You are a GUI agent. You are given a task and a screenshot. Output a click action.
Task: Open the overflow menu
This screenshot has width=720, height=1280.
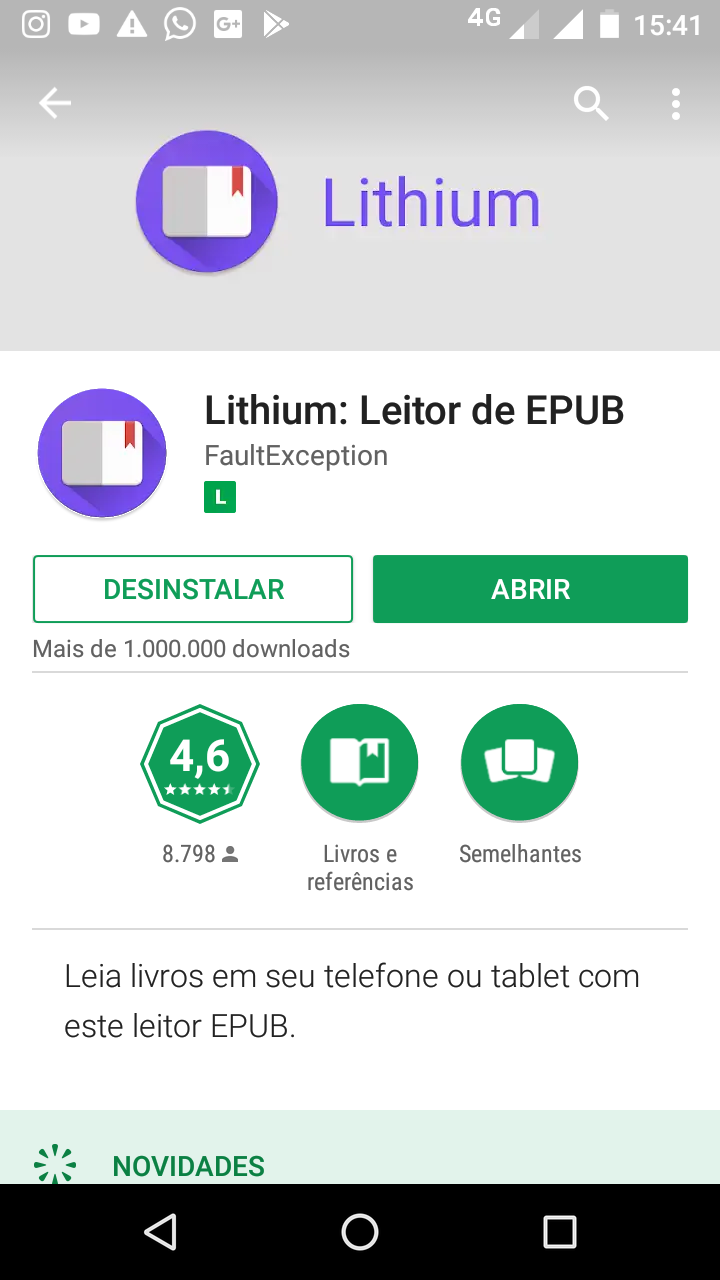676,103
